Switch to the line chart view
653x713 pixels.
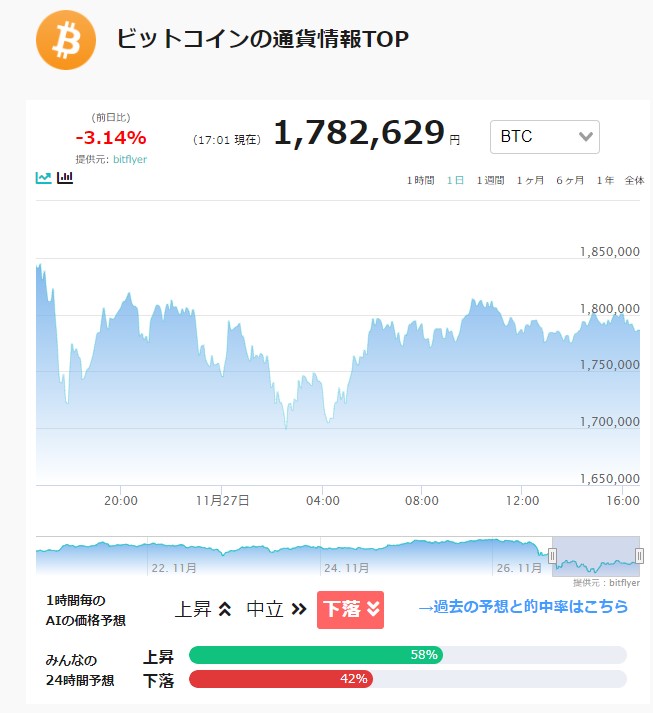(x=43, y=177)
